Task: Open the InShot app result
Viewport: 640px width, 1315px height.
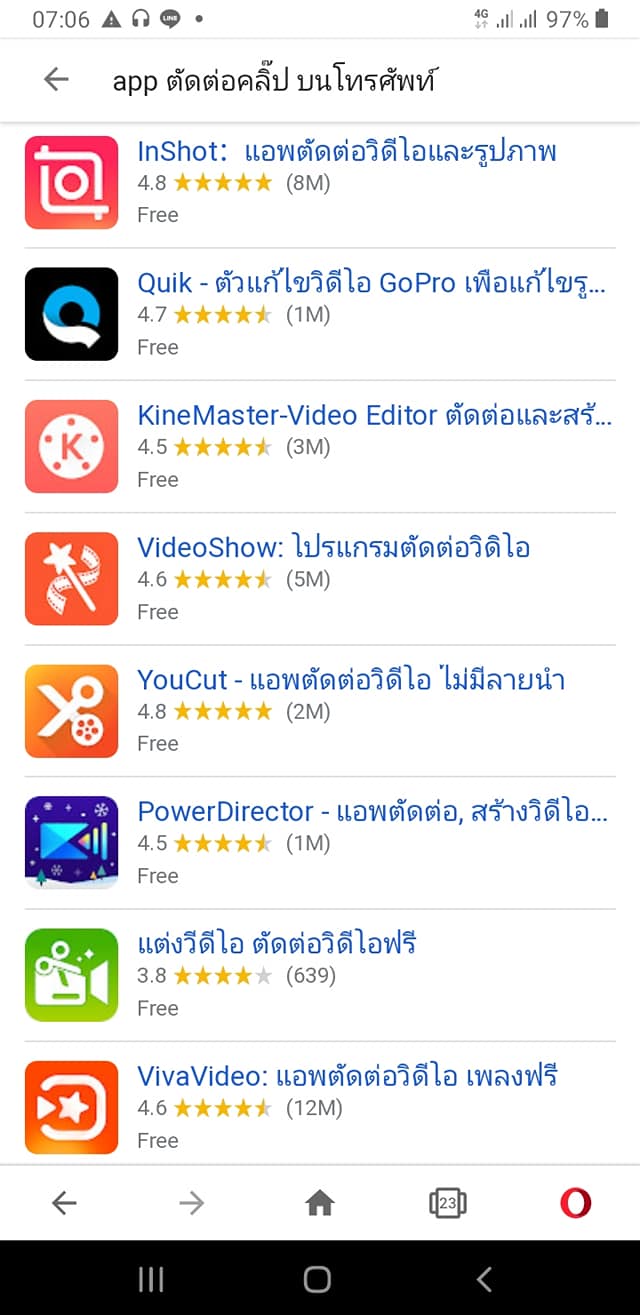Action: click(x=346, y=152)
